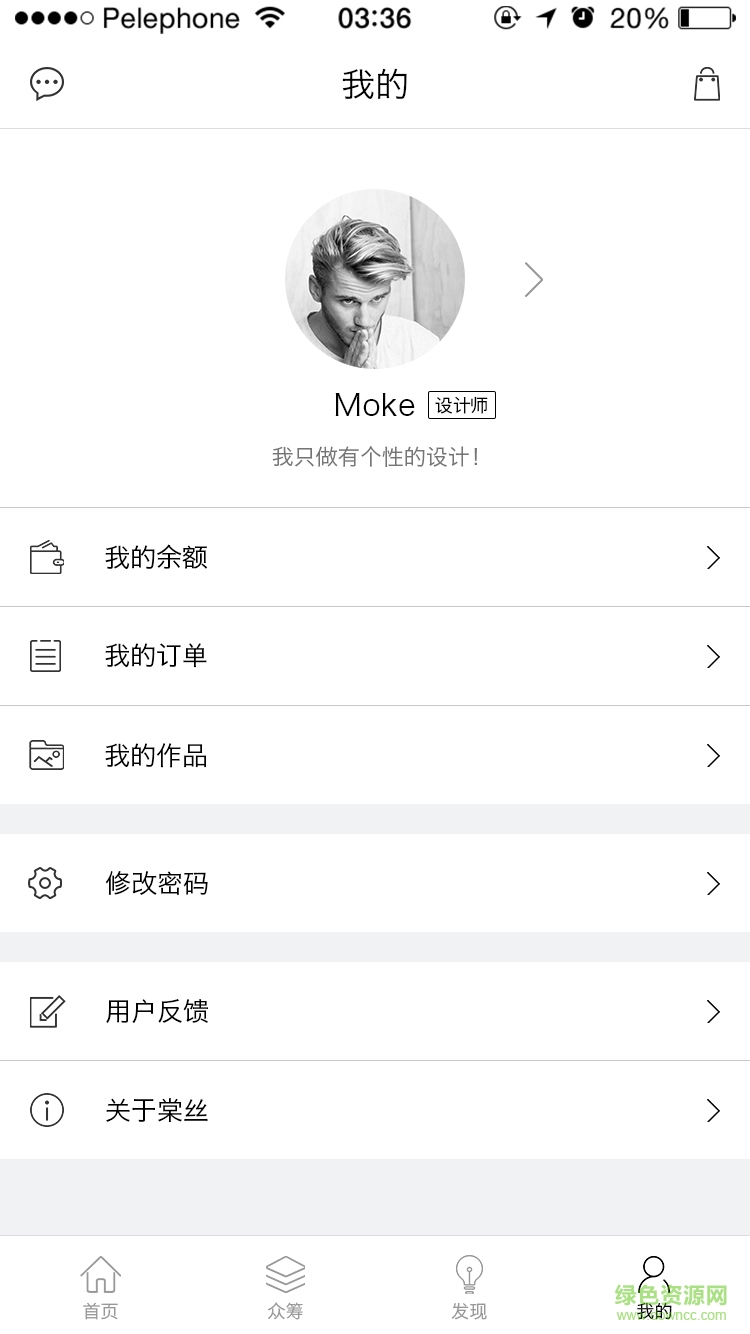Screen dimensions: 750x1334
Task: Click the info icon beside 关于棠丝
Action: pos(46,1110)
